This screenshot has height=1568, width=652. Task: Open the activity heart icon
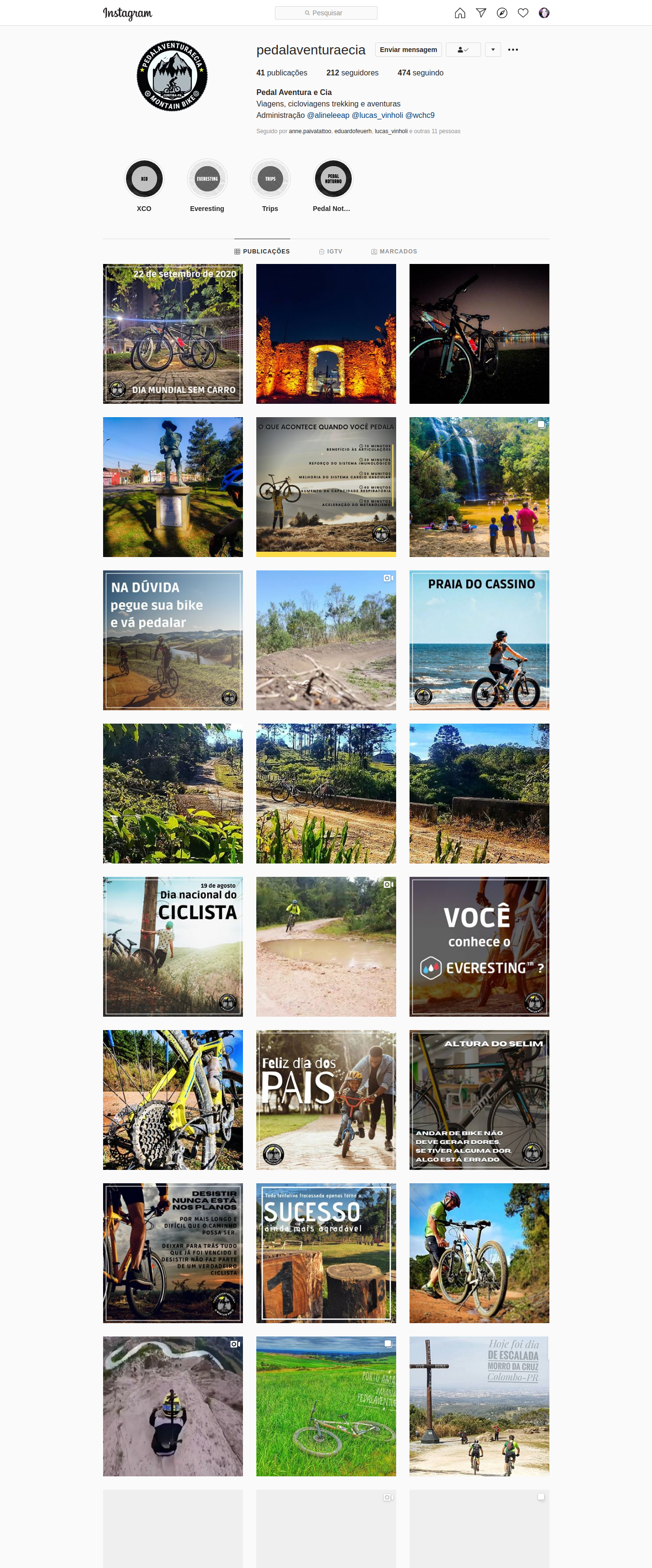click(x=523, y=13)
